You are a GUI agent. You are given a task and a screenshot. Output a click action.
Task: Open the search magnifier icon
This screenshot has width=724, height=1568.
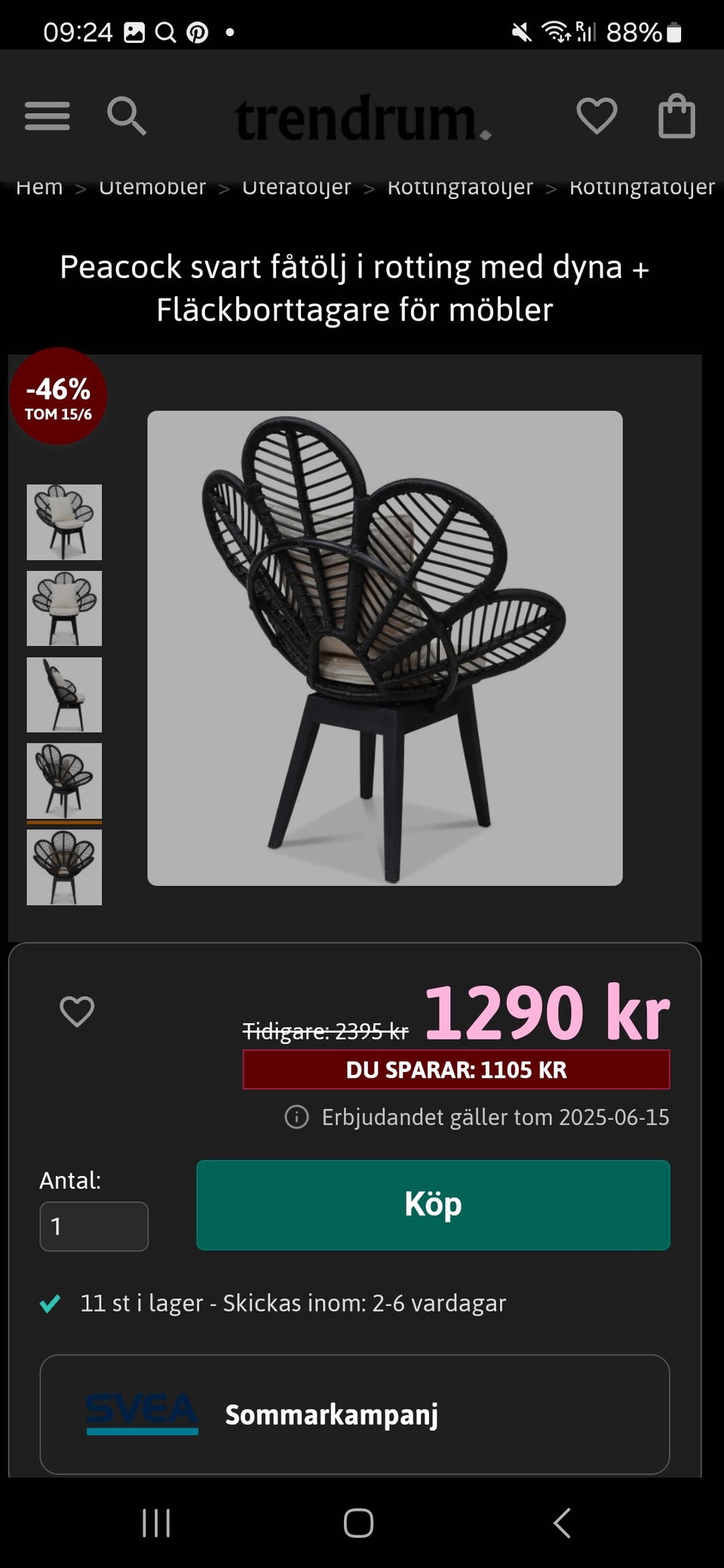point(126,116)
